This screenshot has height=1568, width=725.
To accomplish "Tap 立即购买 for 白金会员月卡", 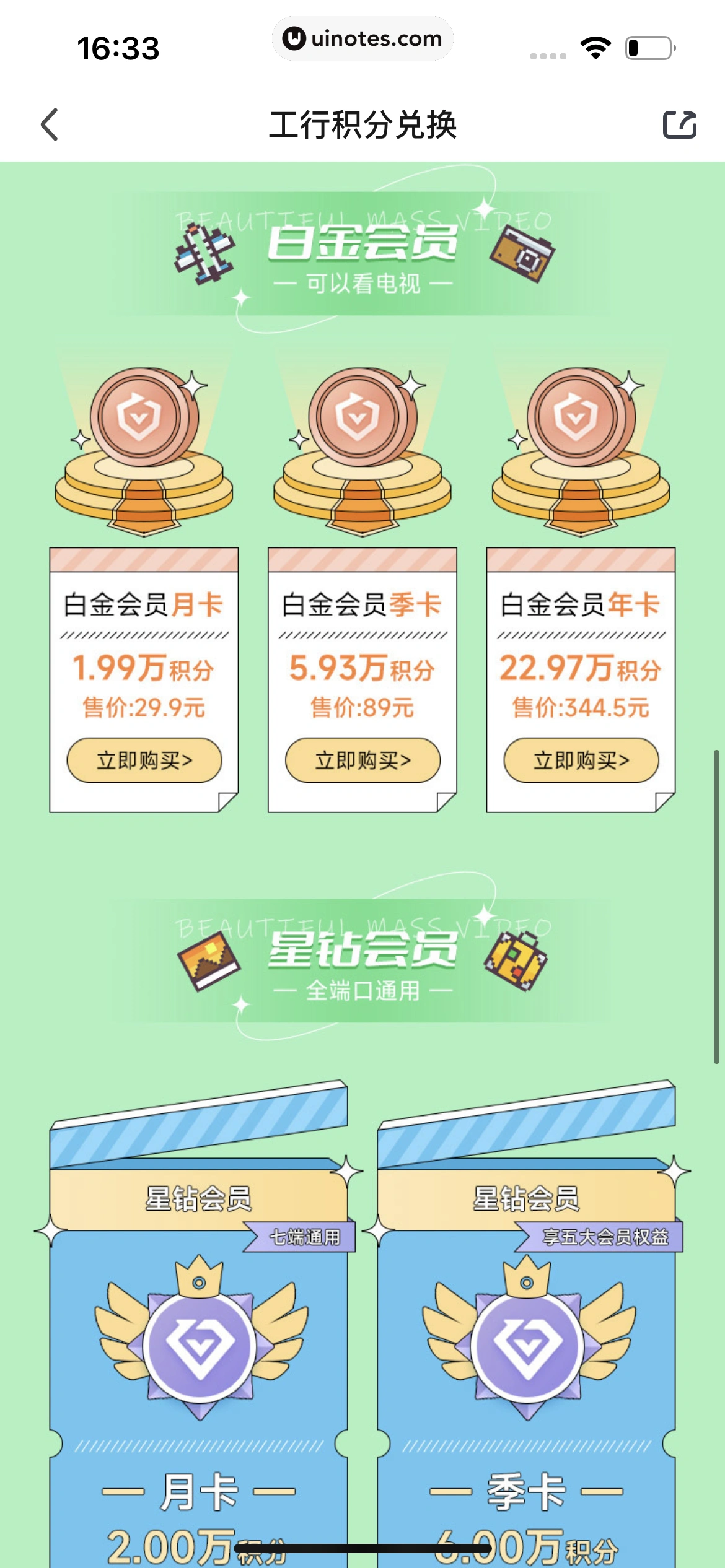I will [x=144, y=760].
